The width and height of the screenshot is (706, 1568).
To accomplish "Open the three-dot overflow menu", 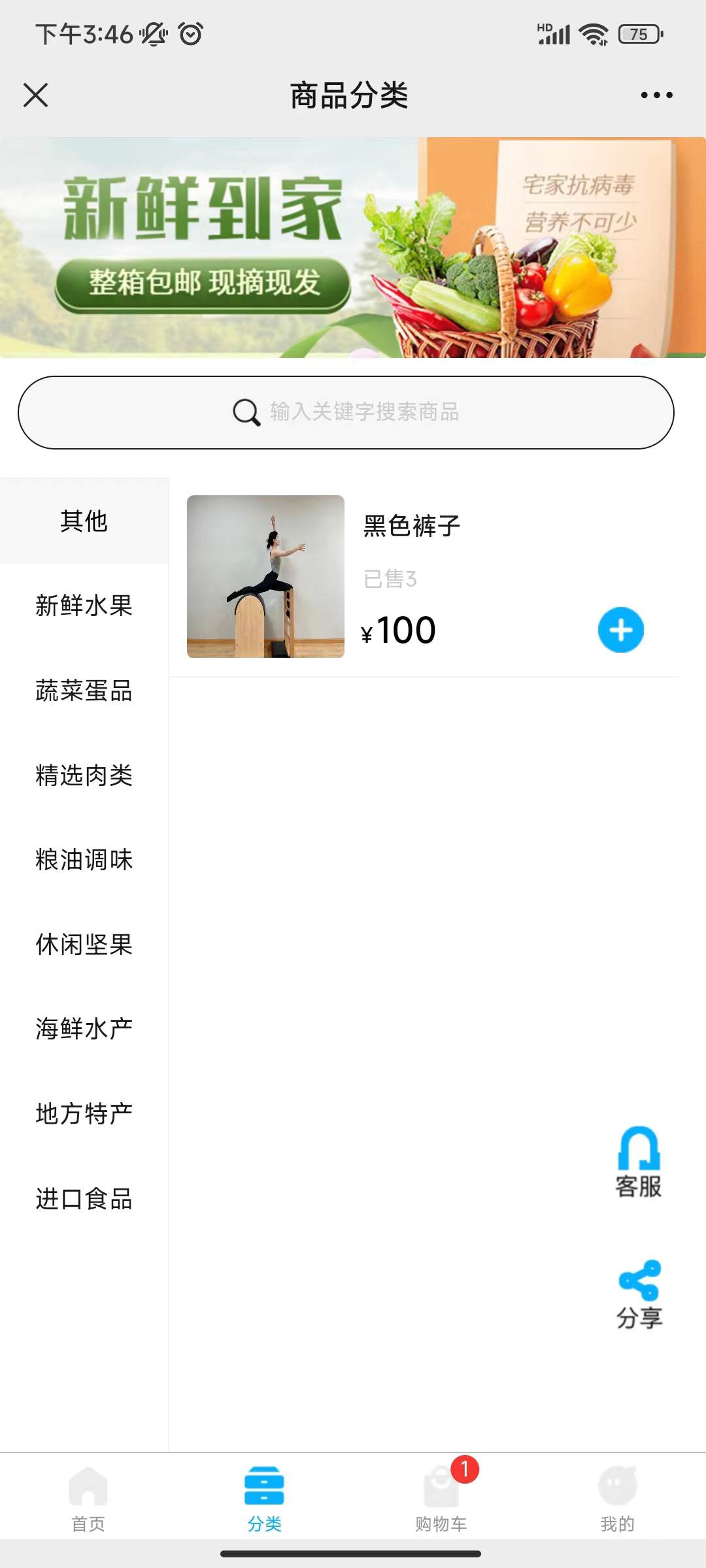I will click(x=656, y=95).
